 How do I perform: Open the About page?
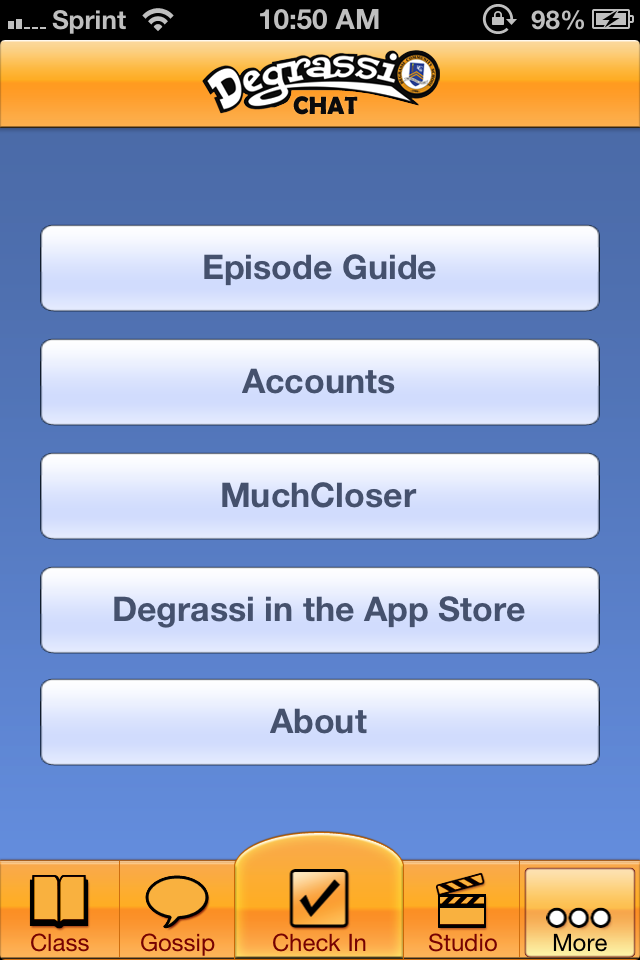(319, 722)
